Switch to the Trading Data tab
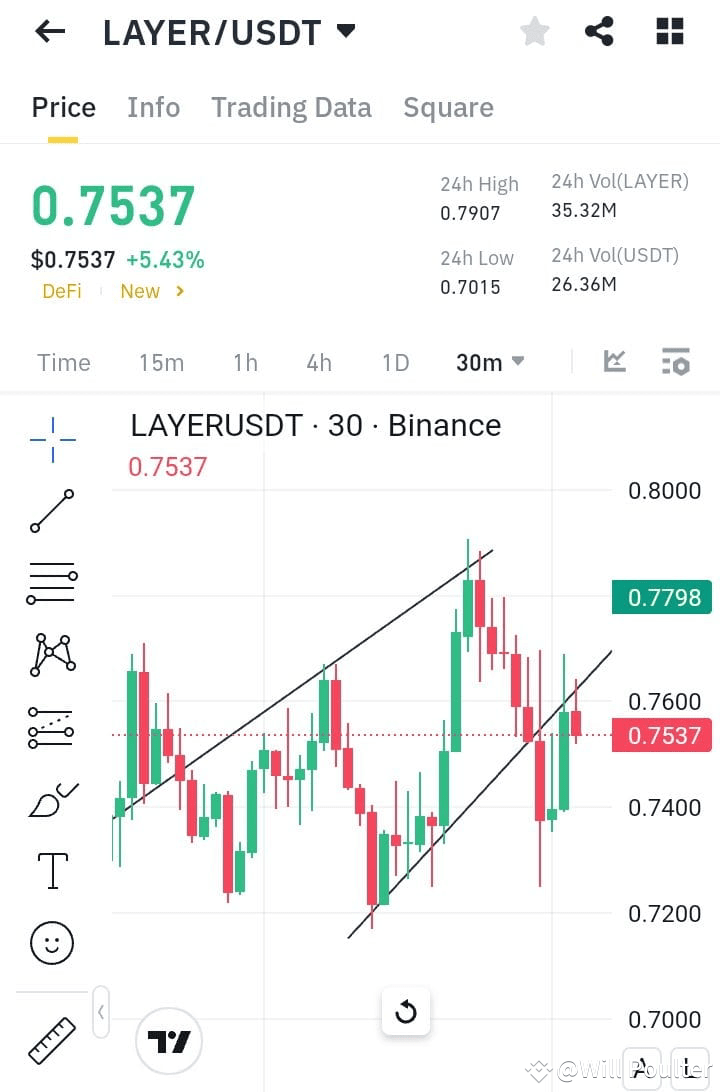Image resolution: width=720 pixels, height=1092 pixels. [x=291, y=107]
